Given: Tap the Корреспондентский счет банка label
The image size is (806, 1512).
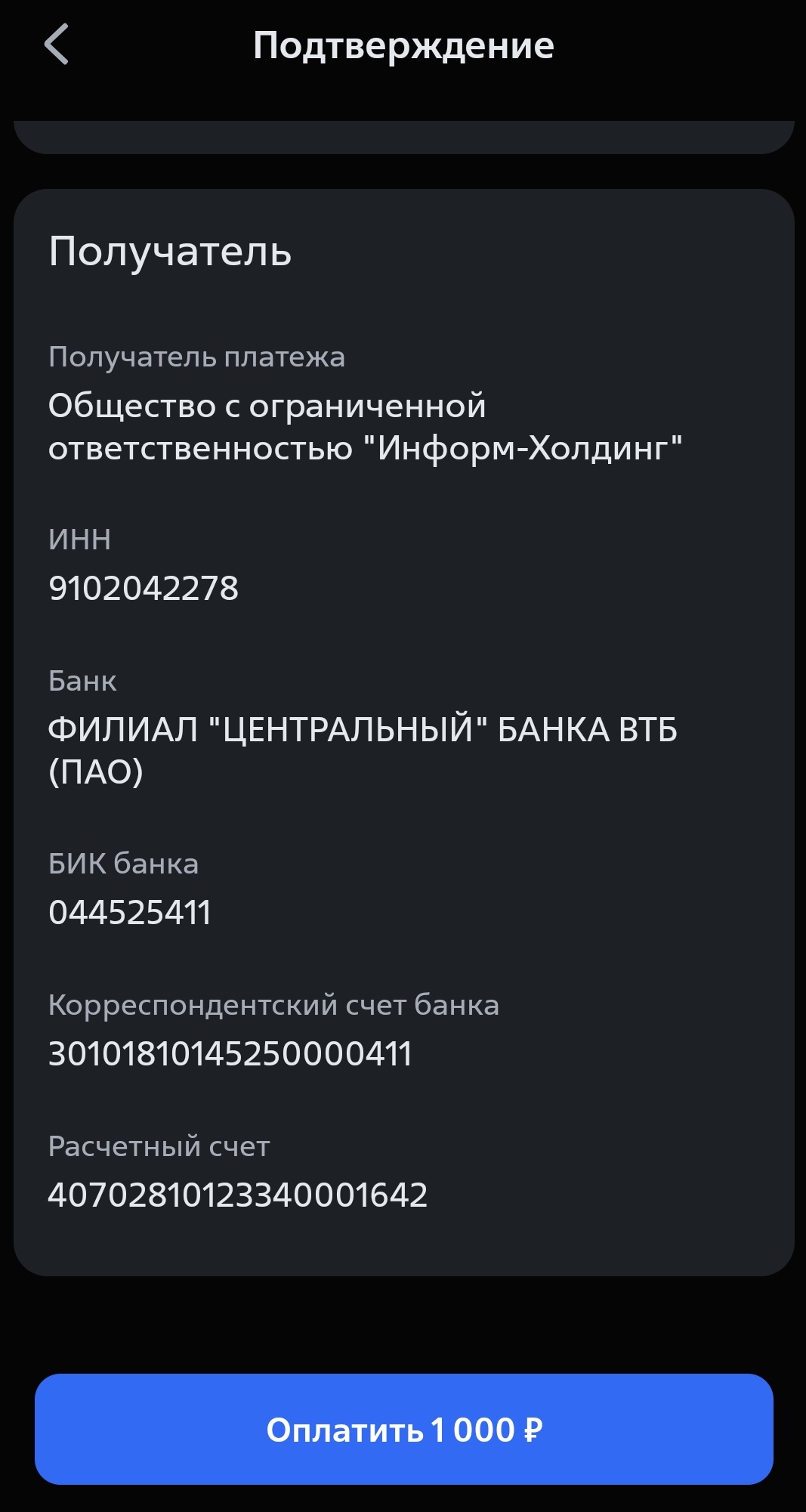Looking at the screenshot, I should 274,1006.
